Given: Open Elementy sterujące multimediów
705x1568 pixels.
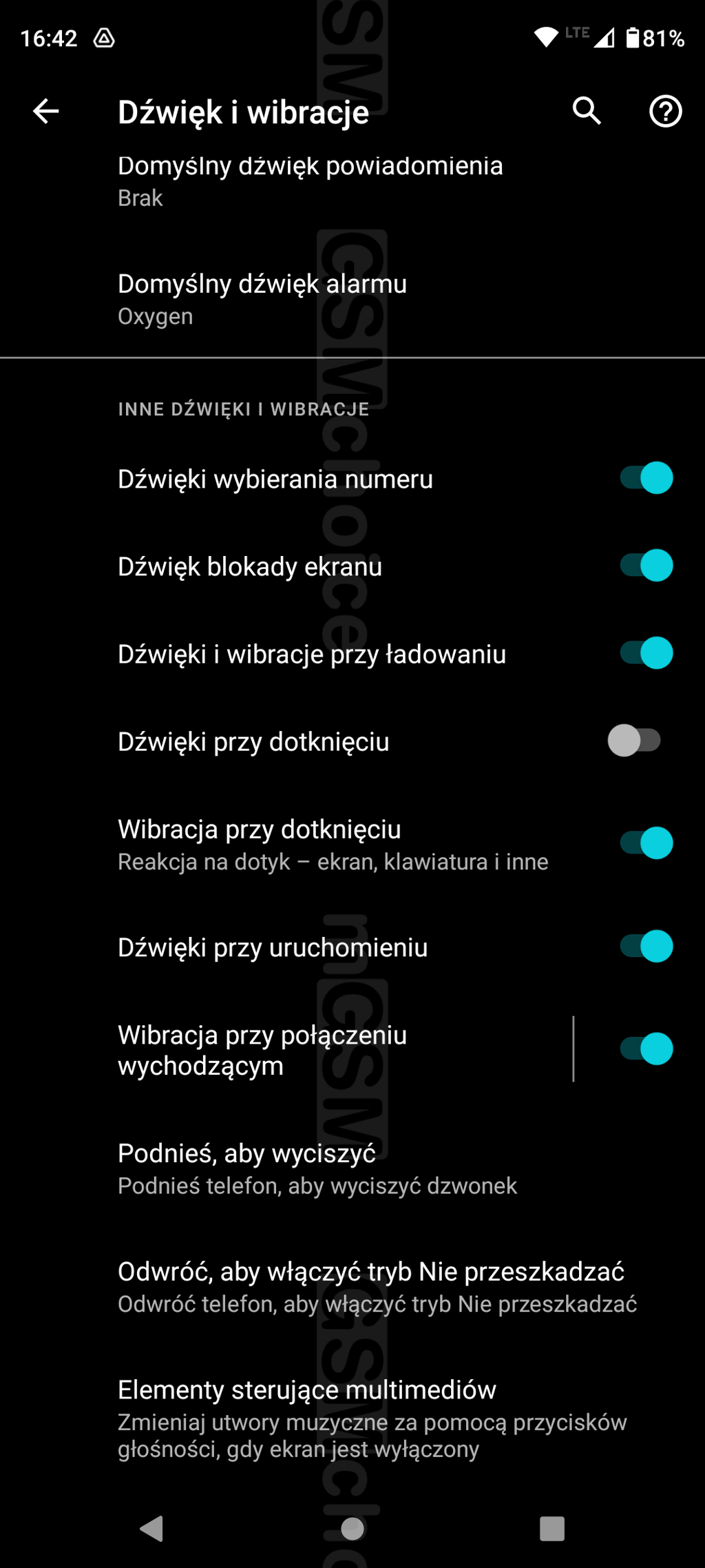Looking at the screenshot, I should 372,1418.
